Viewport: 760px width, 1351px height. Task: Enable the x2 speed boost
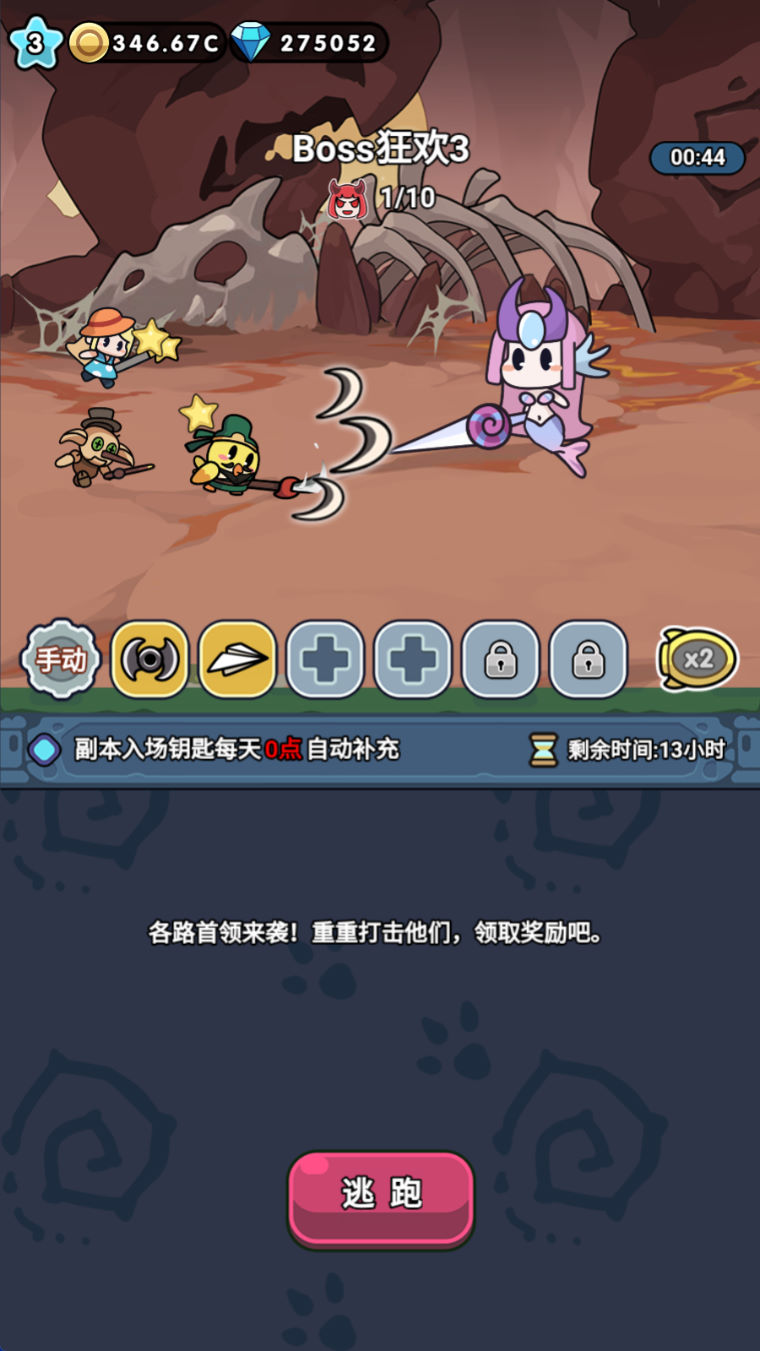[x=697, y=659]
